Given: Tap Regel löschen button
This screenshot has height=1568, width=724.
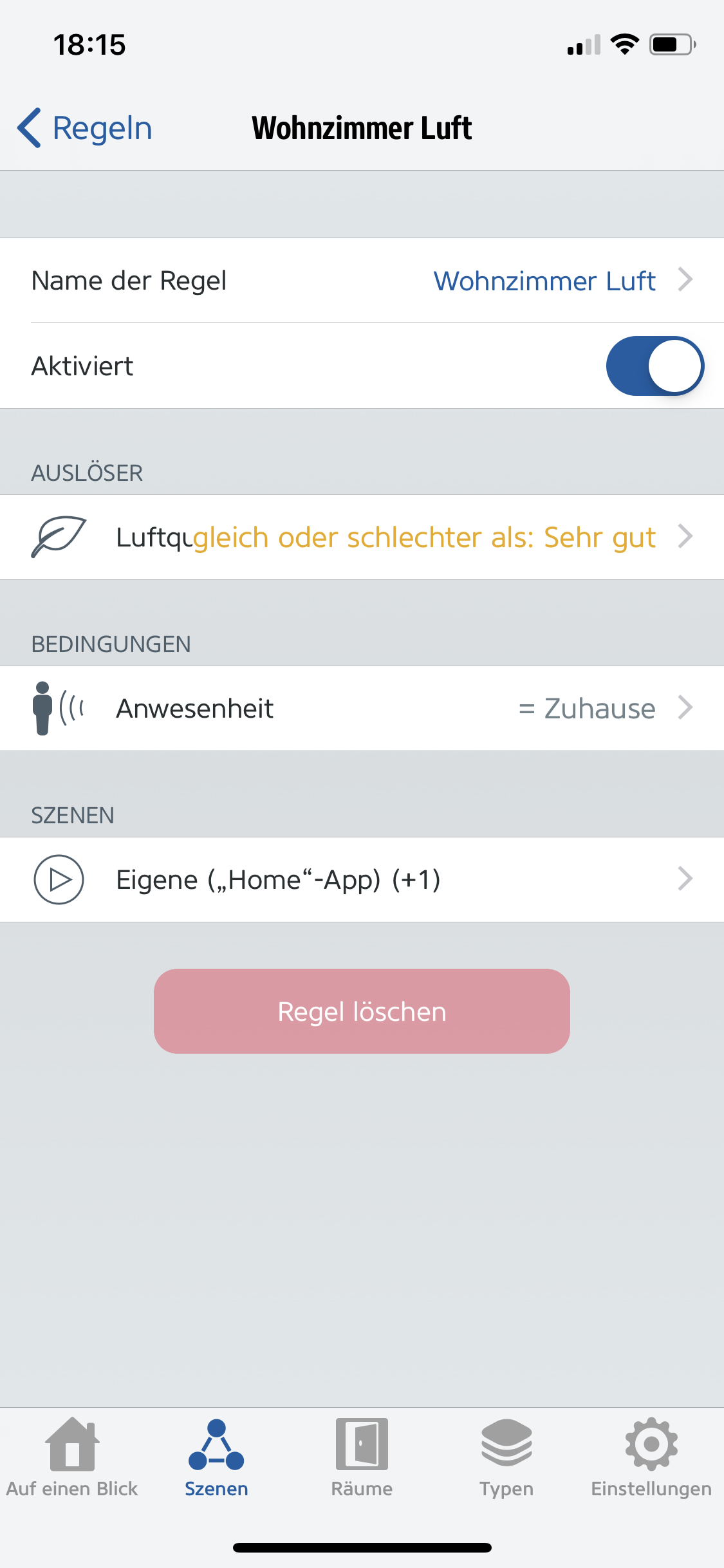Looking at the screenshot, I should (x=362, y=1011).
